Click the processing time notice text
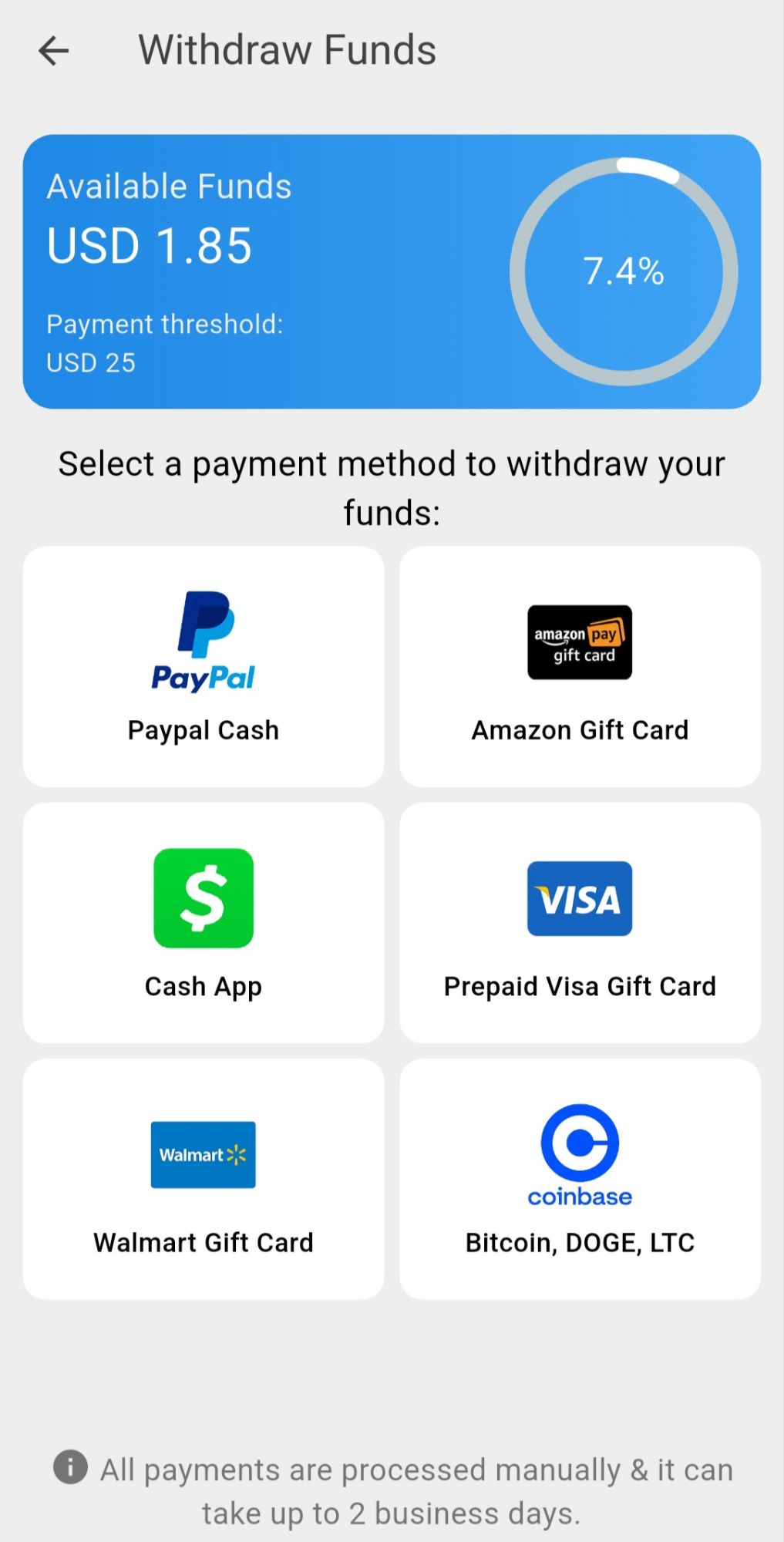 (x=416, y=1490)
